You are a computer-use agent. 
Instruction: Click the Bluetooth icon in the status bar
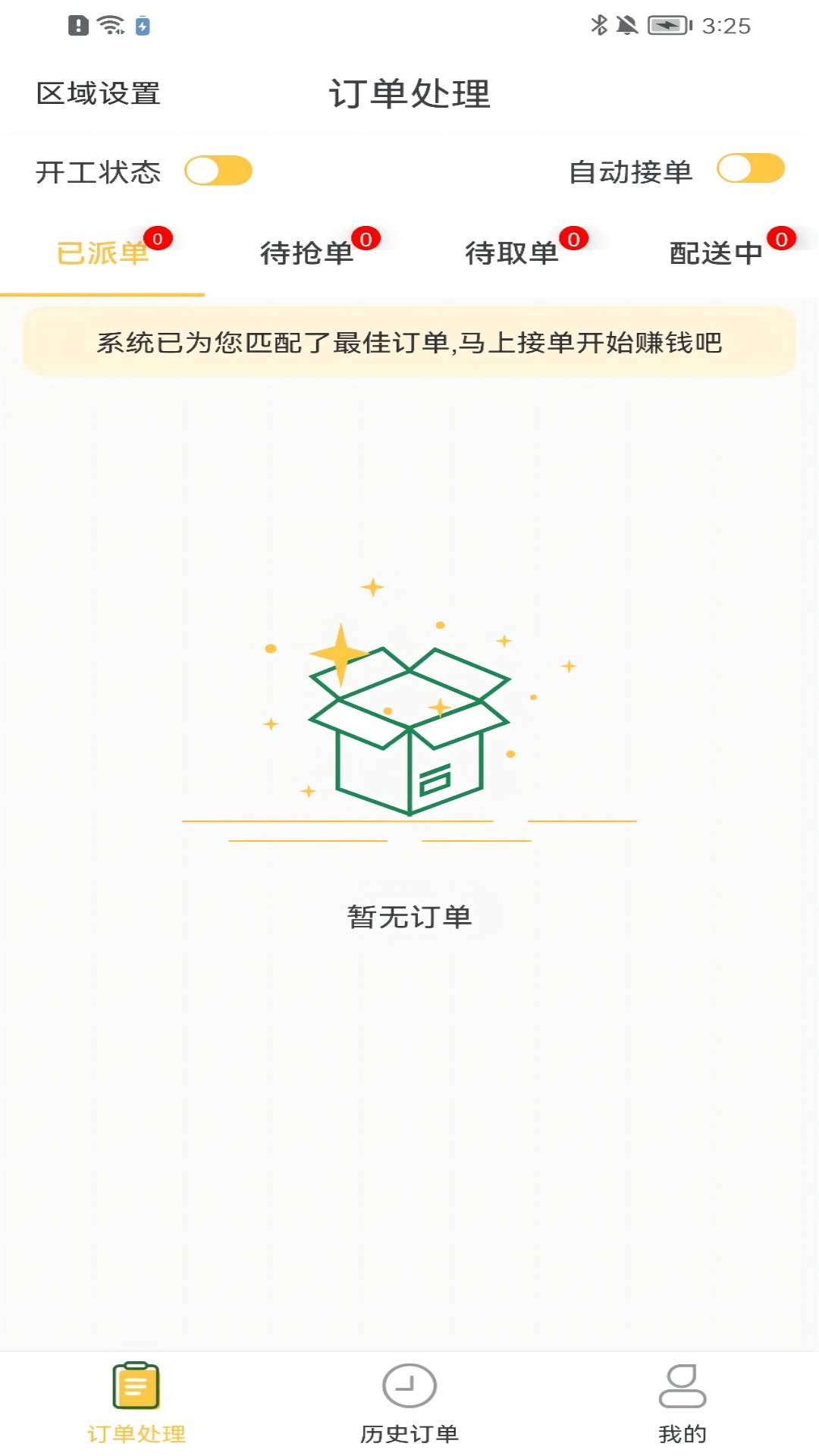coord(598,24)
